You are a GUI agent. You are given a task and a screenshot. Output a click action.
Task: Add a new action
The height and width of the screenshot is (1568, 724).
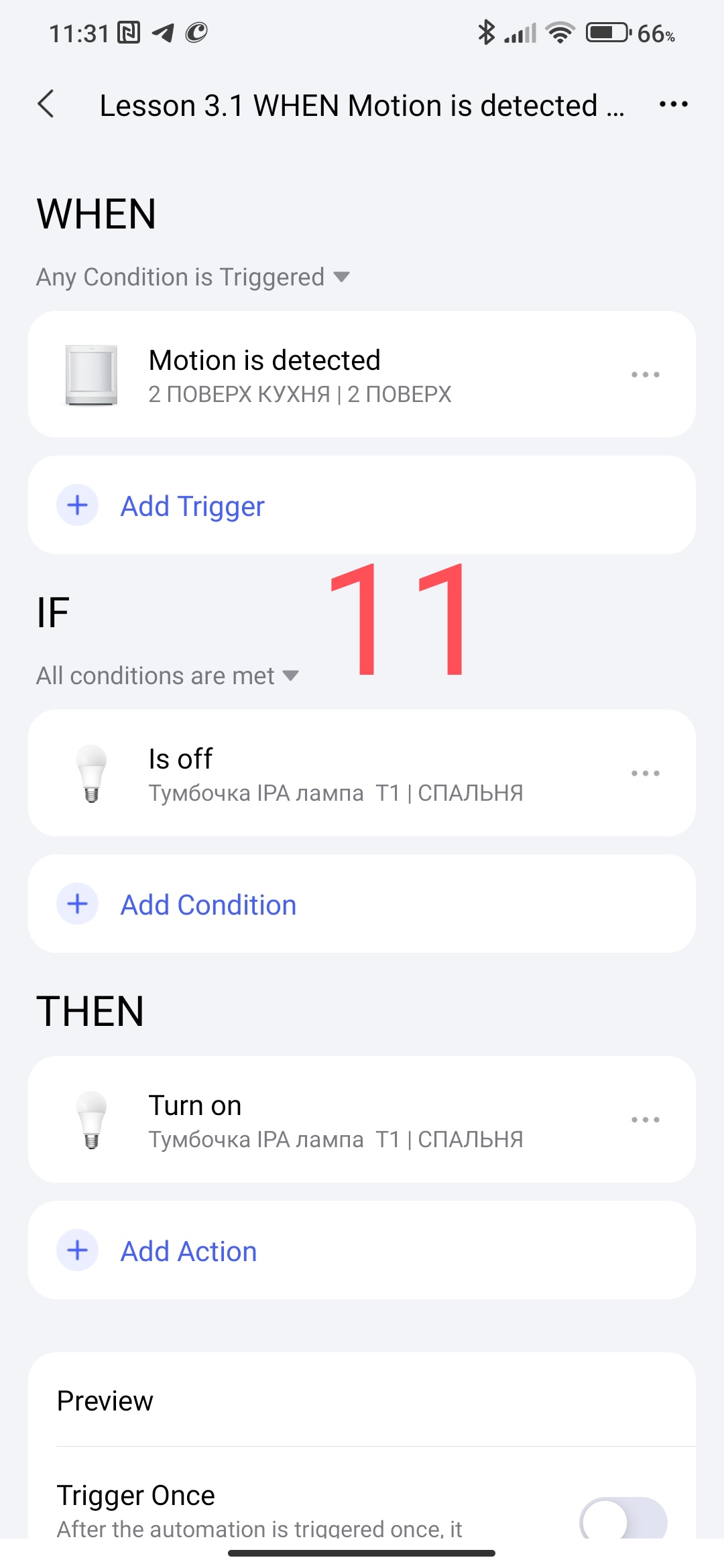tap(188, 1251)
